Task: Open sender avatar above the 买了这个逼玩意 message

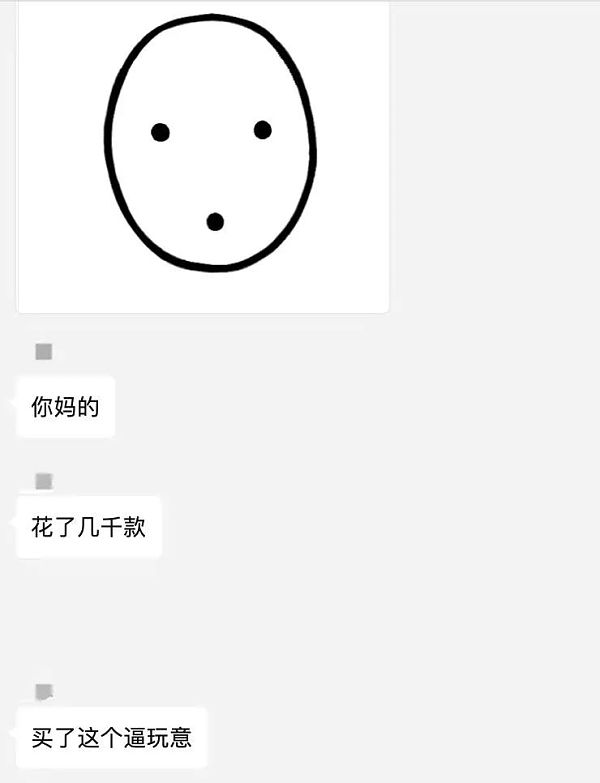Action: [44, 692]
